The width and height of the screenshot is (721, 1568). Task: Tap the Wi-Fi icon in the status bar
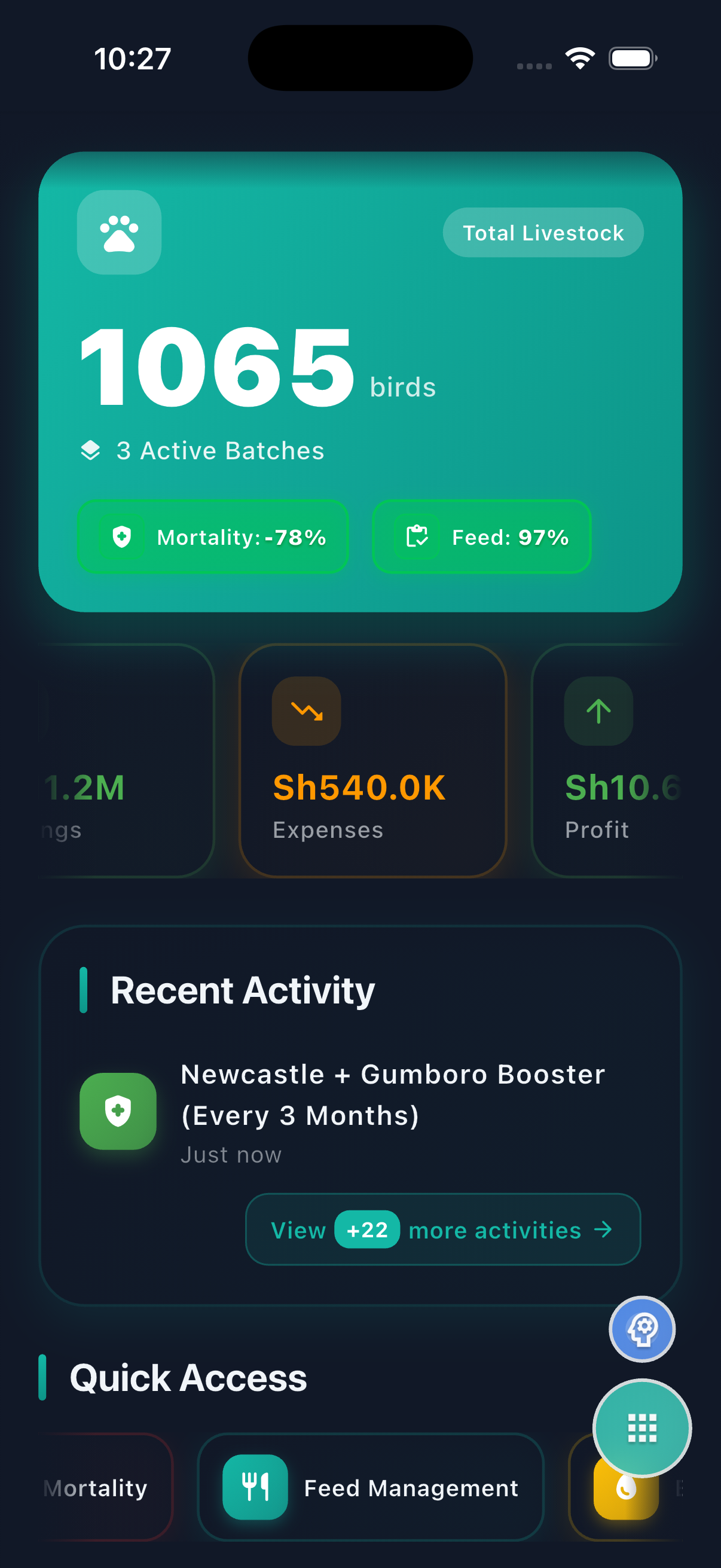tap(580, 58)
